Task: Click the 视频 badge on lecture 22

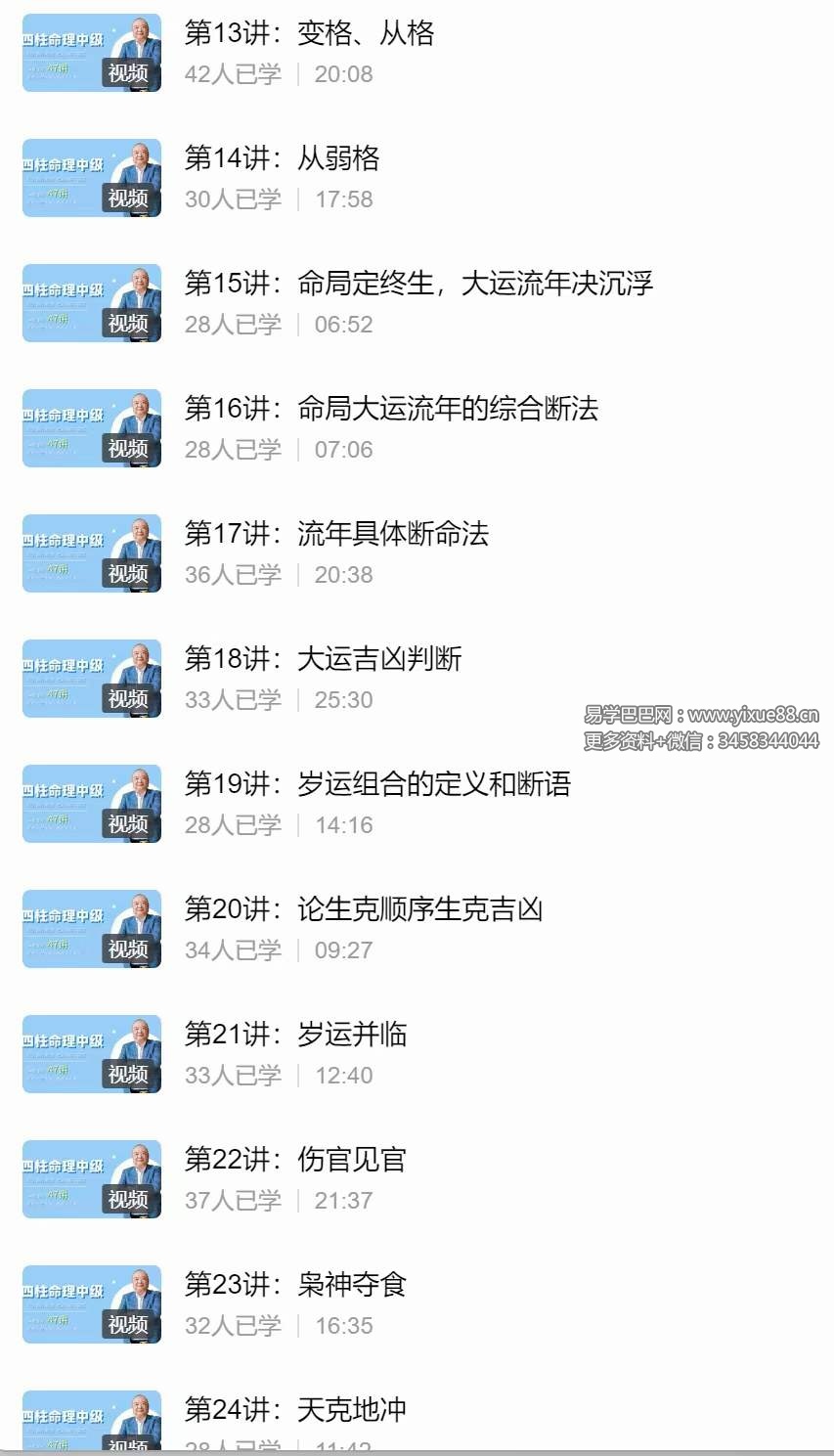Action: coord(132,1200)
